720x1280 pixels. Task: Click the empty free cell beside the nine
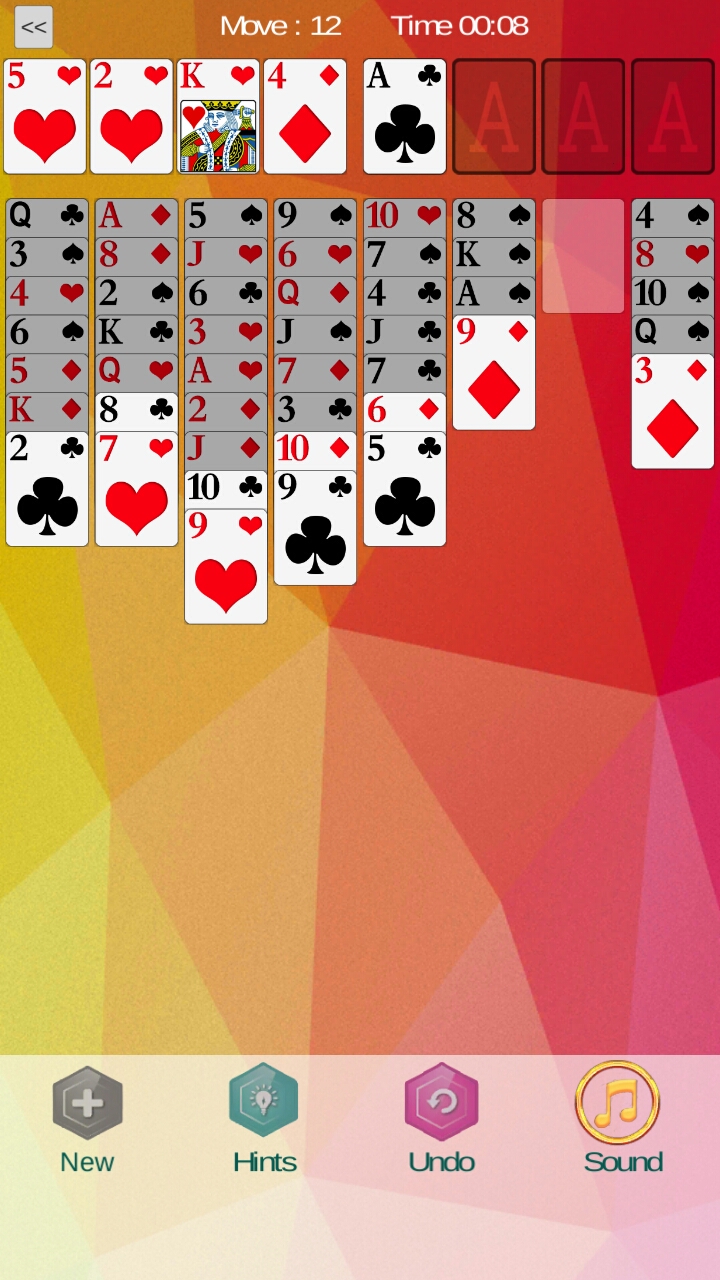click(x=583, y=255)
